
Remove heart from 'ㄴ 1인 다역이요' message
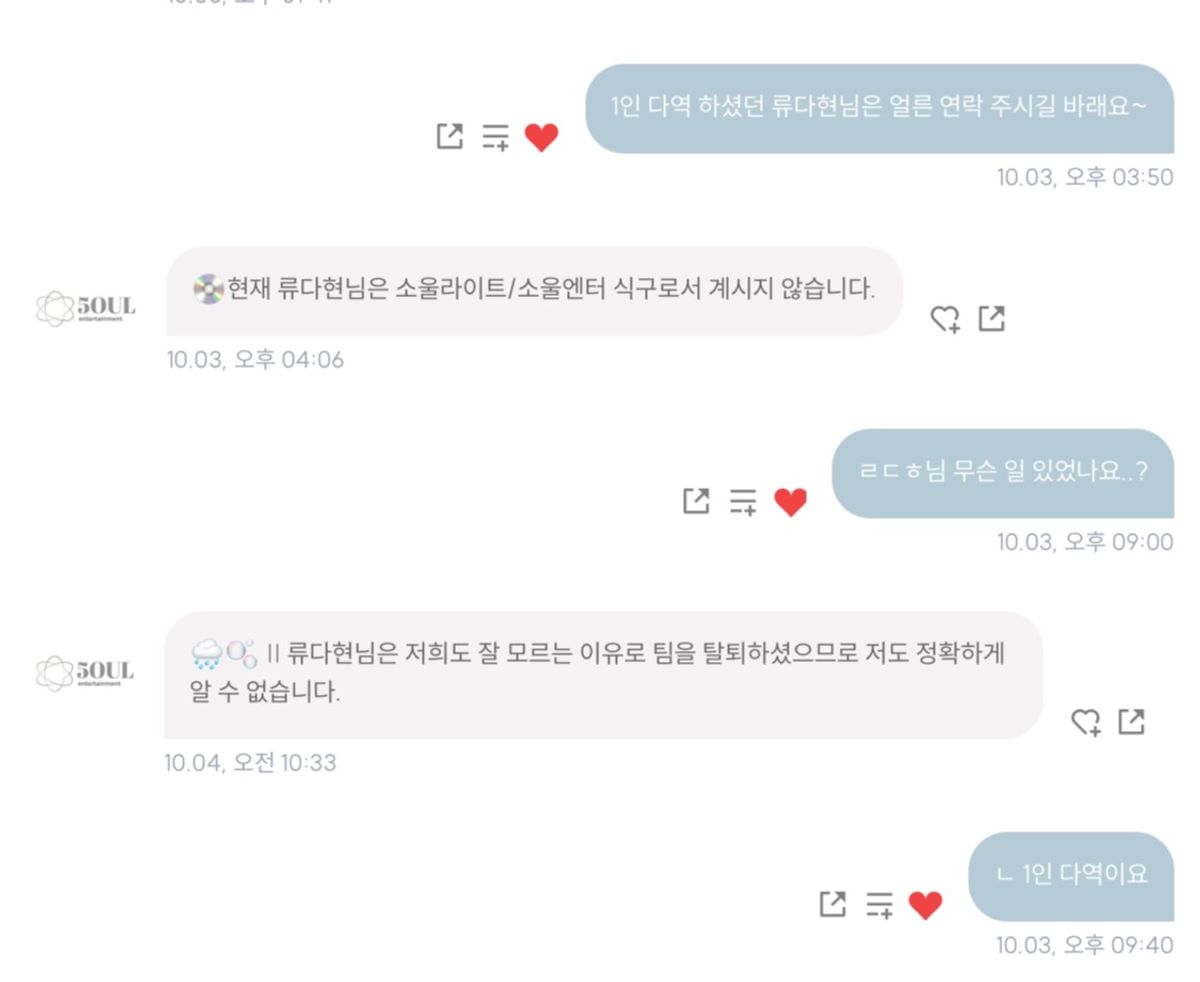coord(925,905)
